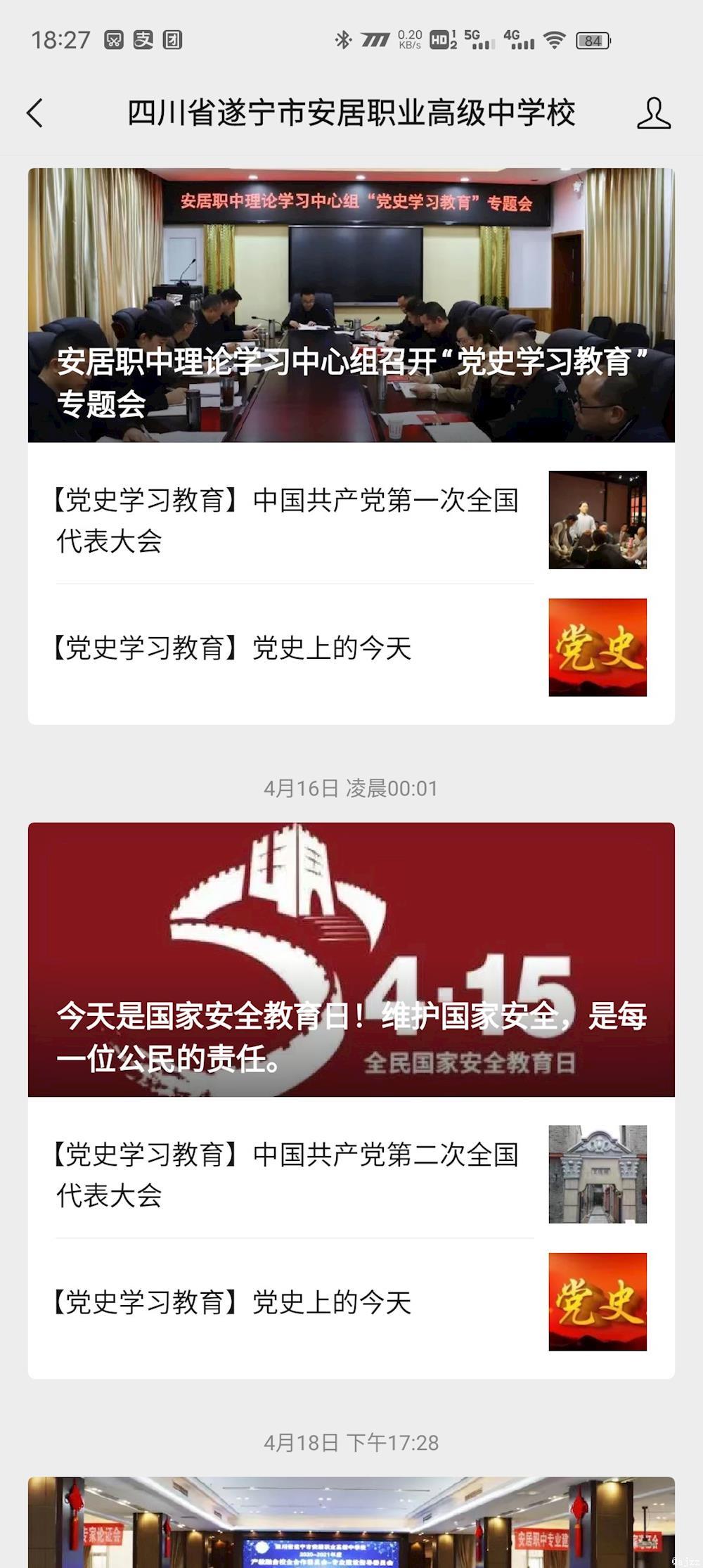The height and width of the screenshot is (1568, 703).
Task: Go back from the school account page
Action: [x=35, y=113]
